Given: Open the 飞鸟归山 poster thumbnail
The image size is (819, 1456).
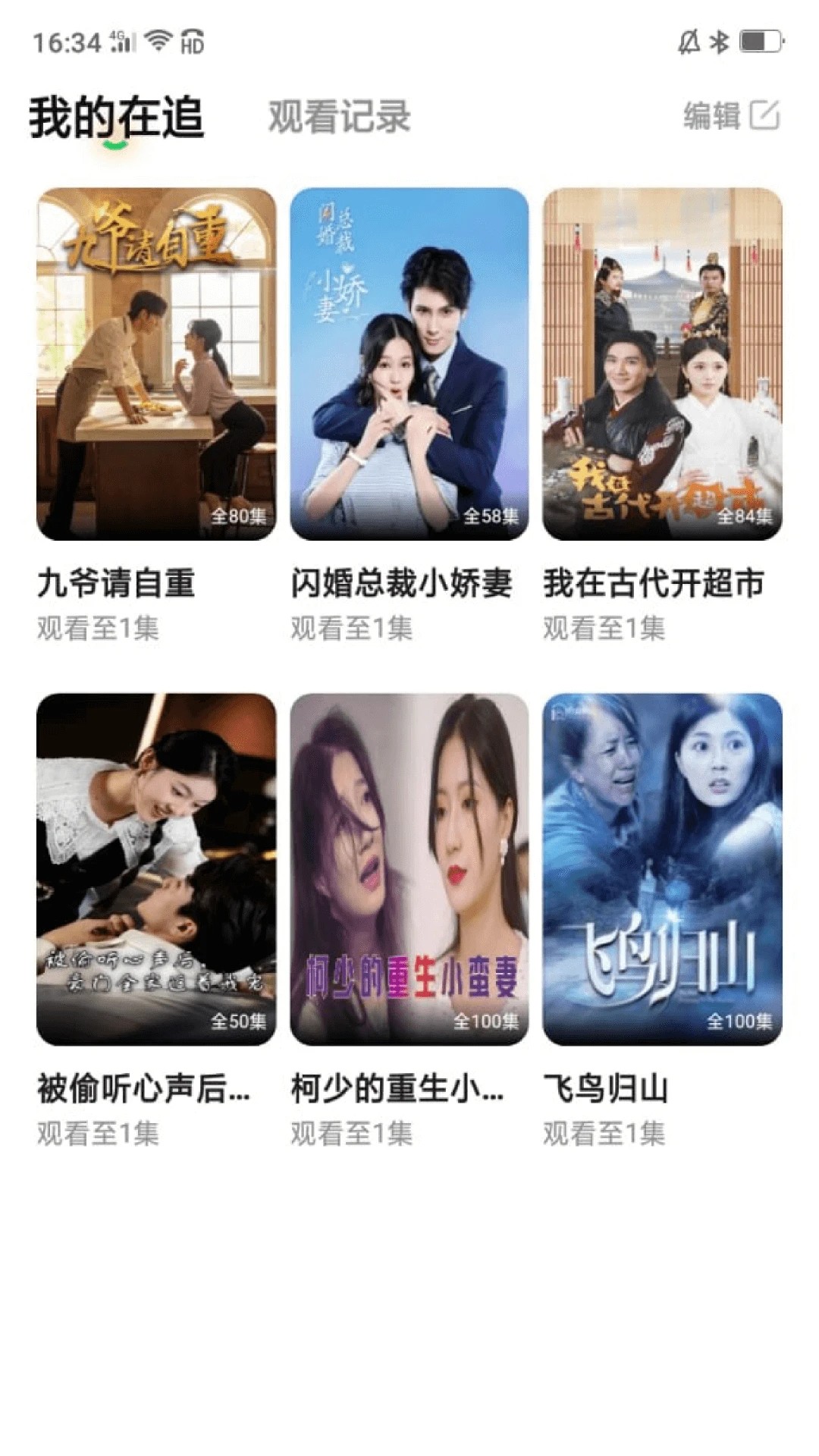Looking at the screenshot, I should (x=661, y=864).
